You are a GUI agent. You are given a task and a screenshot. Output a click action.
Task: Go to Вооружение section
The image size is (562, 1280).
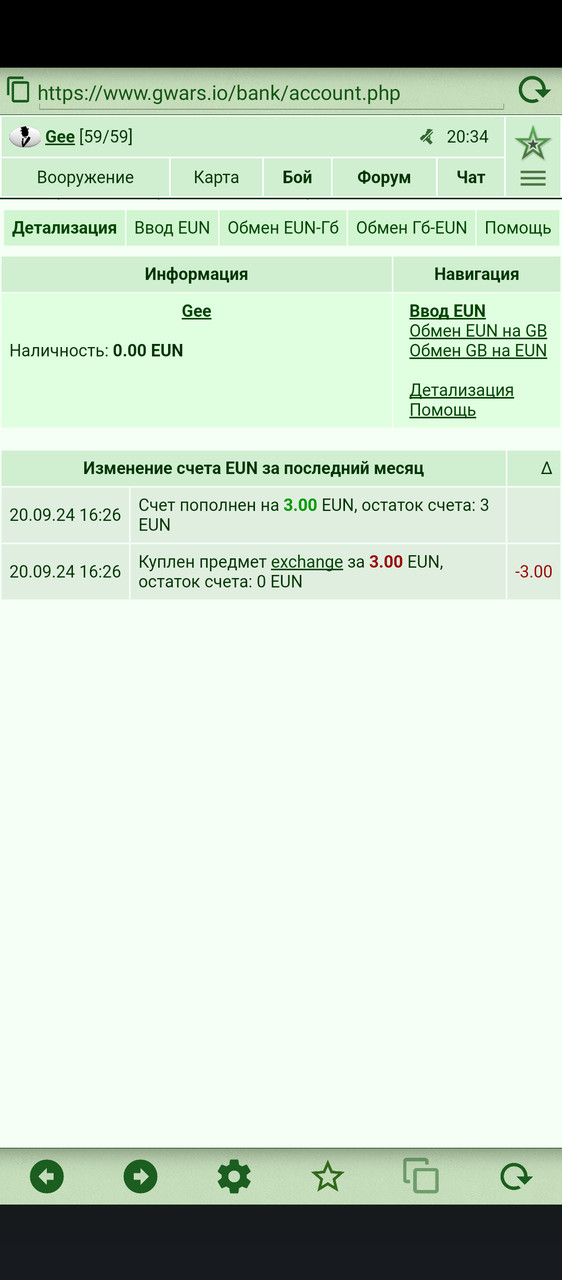[x=85, y=178]
